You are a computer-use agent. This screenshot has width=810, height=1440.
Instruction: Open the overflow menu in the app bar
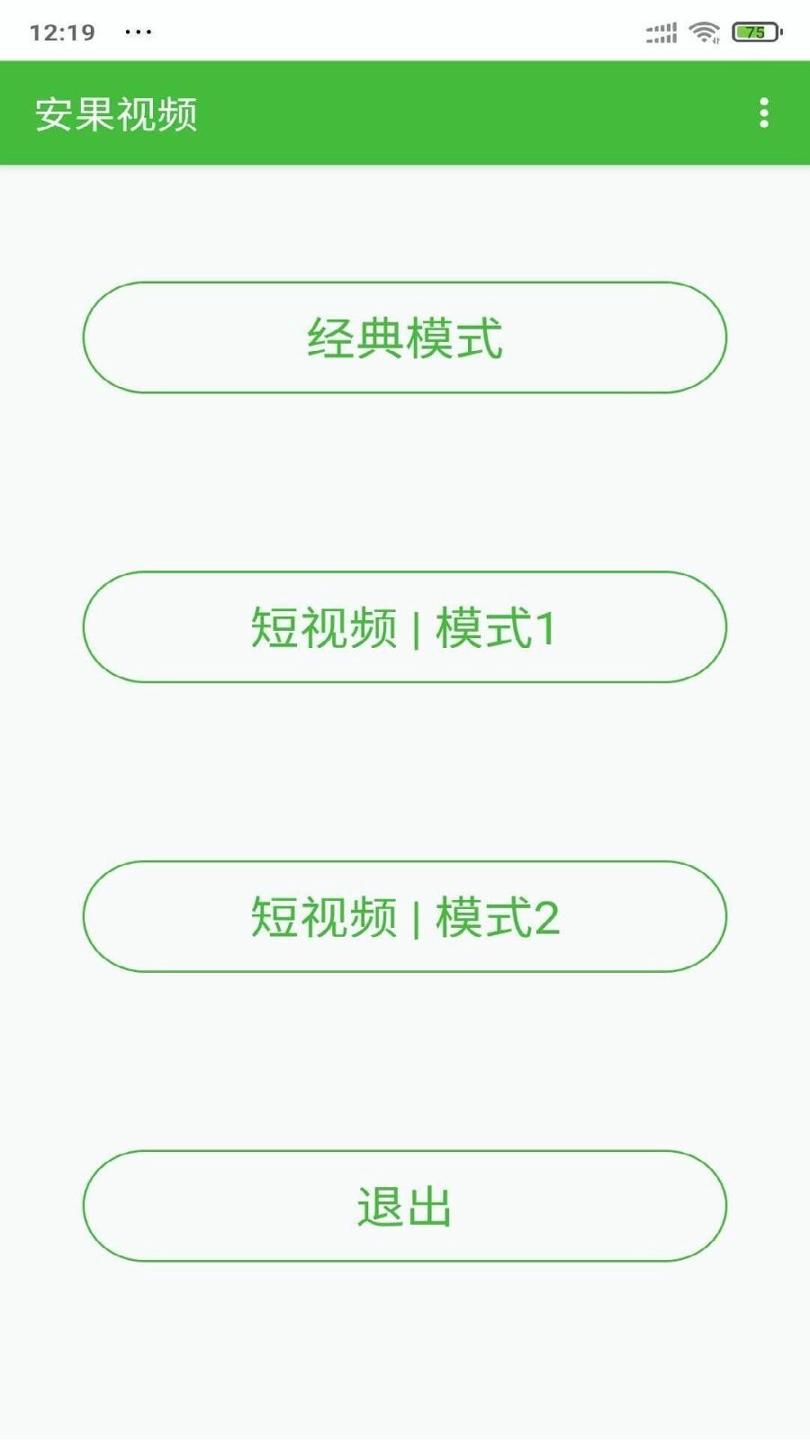click(x=763, y=113)
